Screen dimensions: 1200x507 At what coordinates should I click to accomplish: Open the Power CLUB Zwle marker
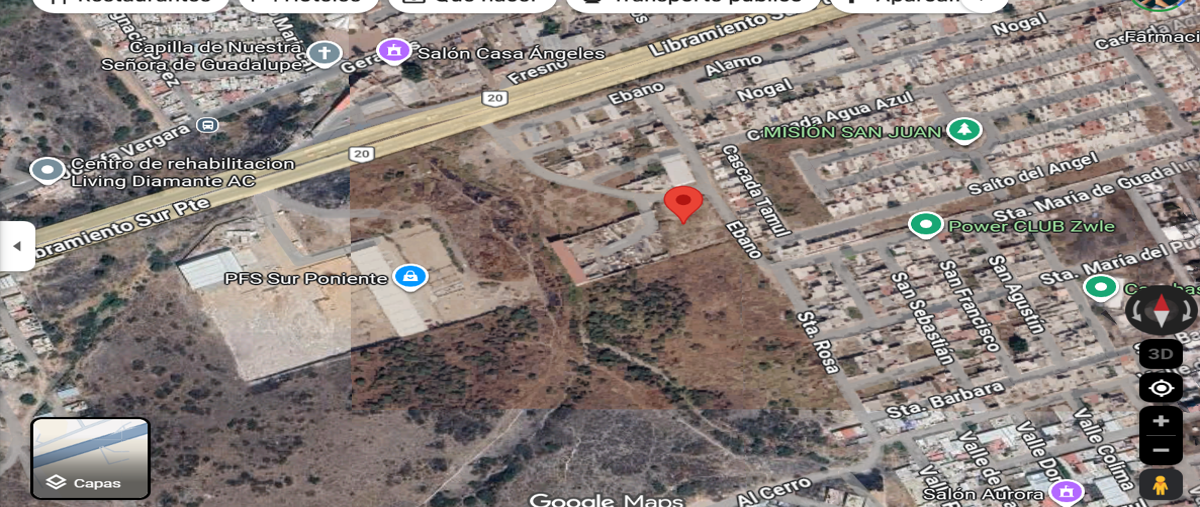pos(926,225)
